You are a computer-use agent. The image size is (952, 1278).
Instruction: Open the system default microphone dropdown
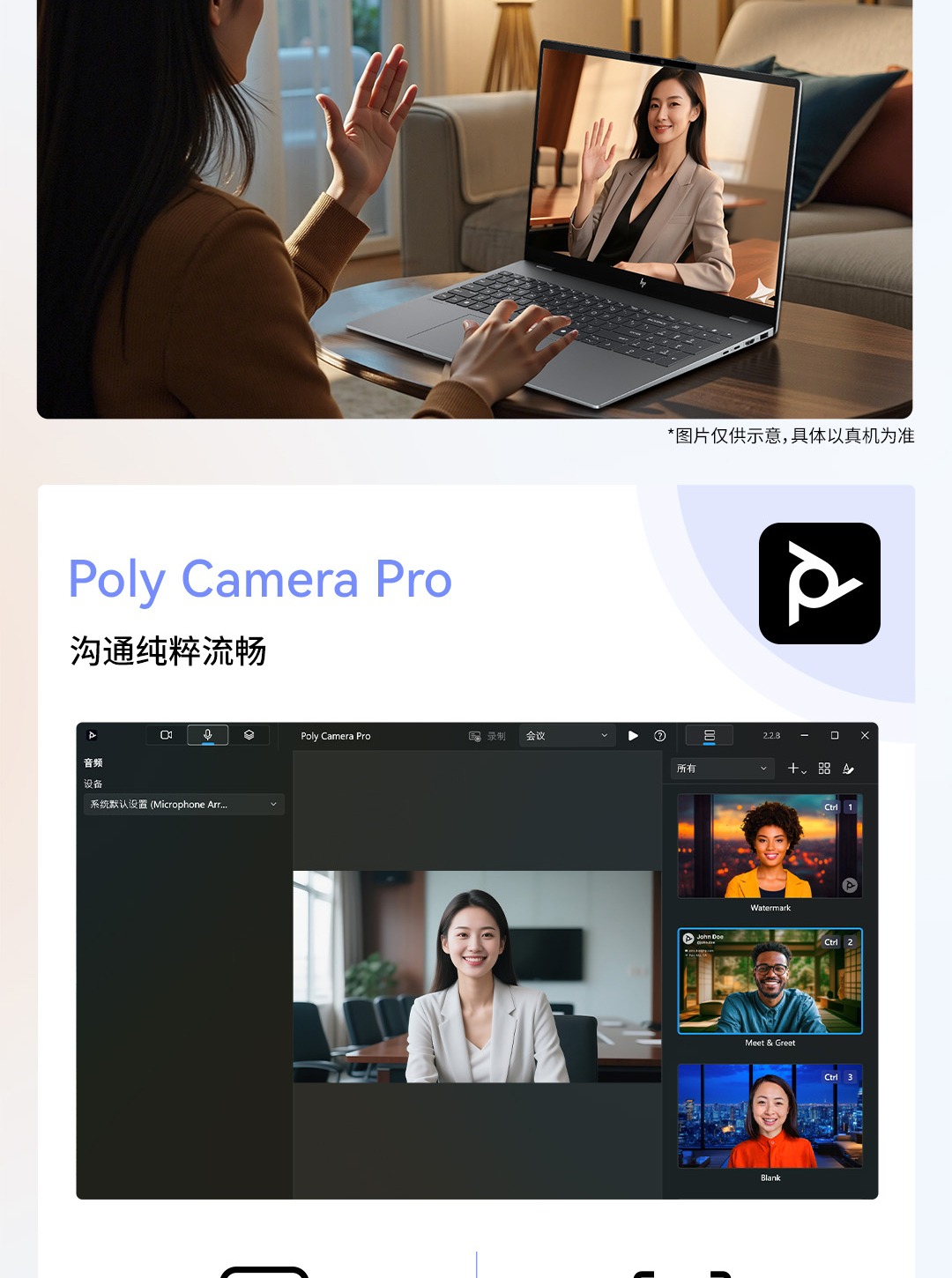pyautogui.click(x=182, y=804)
